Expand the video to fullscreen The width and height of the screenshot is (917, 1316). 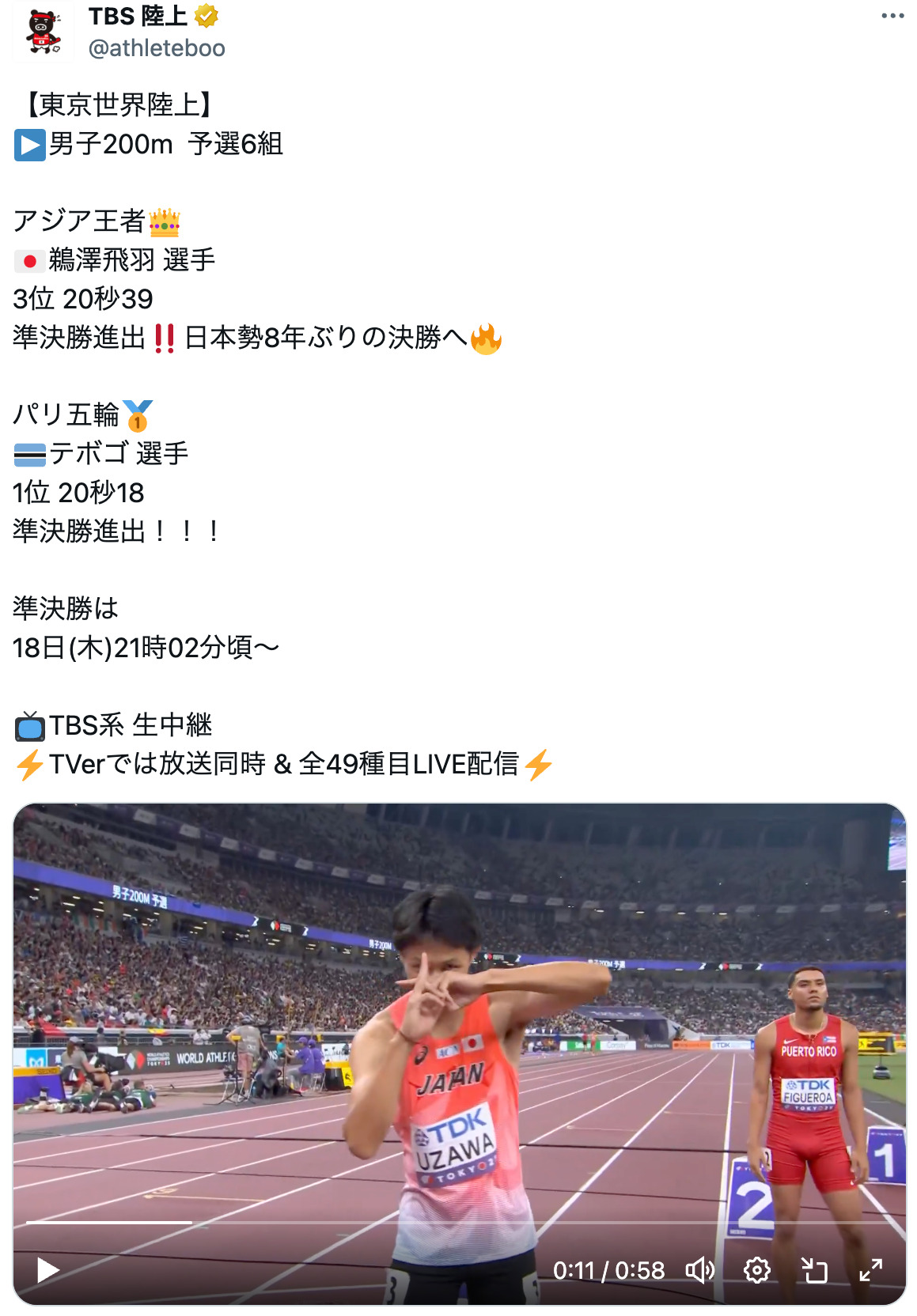[x=871, y=1270]
